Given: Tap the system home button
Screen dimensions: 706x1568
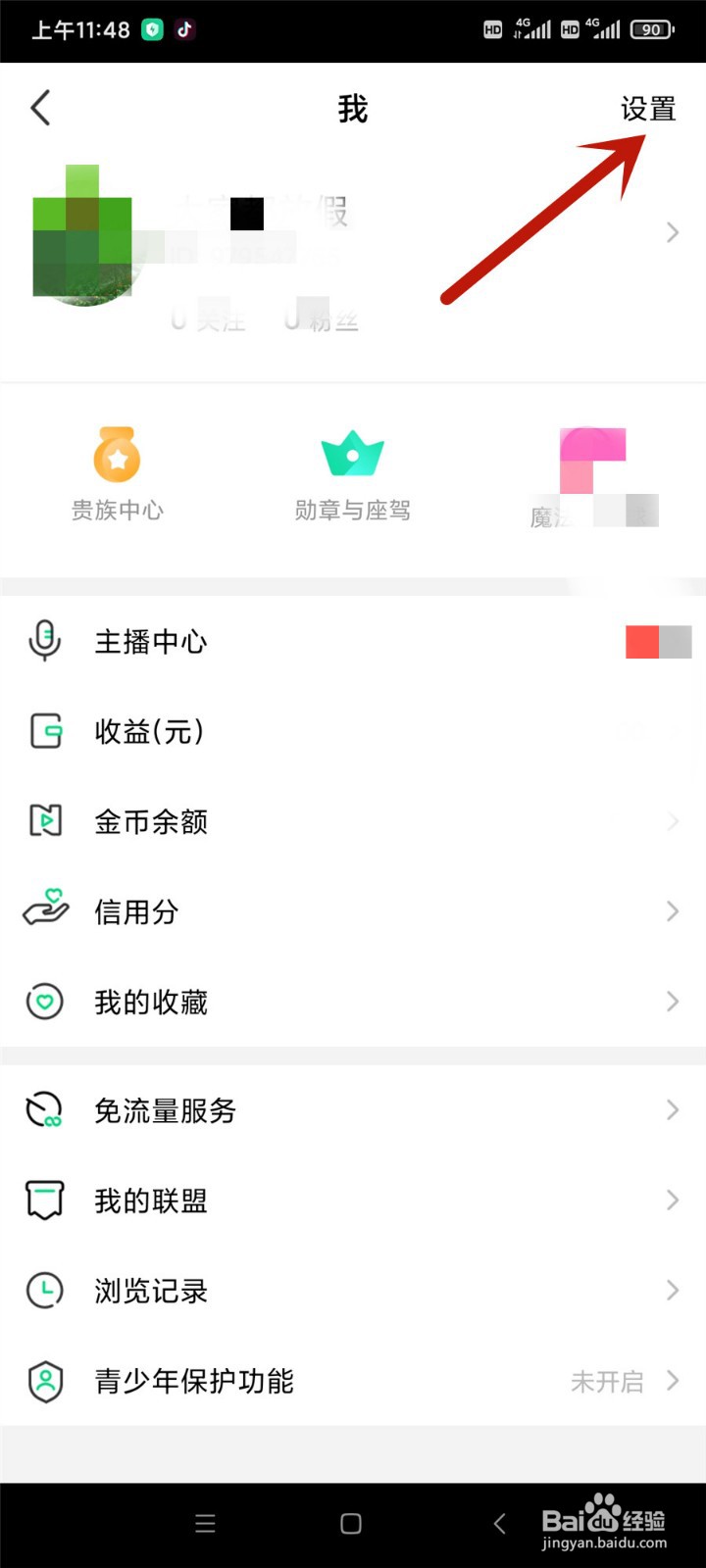Looking at the screenshot, I should (x=351, y=1523).
